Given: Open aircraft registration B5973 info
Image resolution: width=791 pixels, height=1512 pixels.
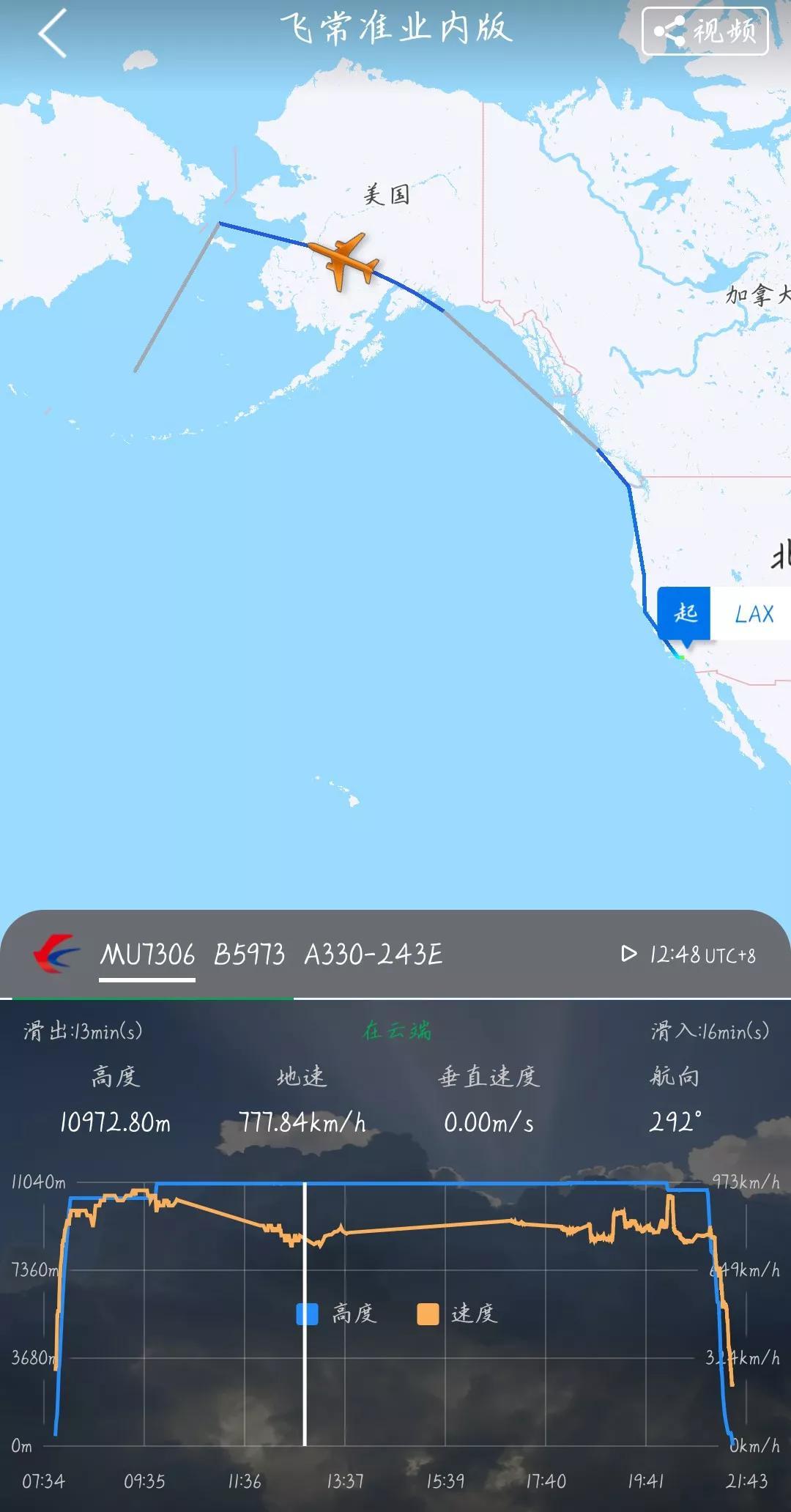Looking at the screenshot, I should (x=249, y=955).
